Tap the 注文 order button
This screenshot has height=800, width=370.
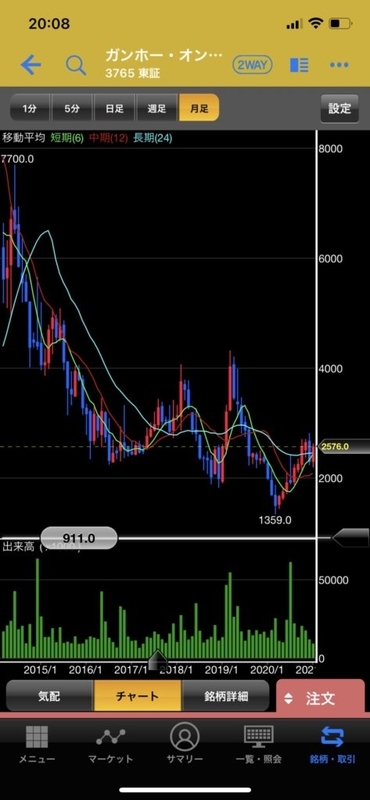(x=320, y=698)
